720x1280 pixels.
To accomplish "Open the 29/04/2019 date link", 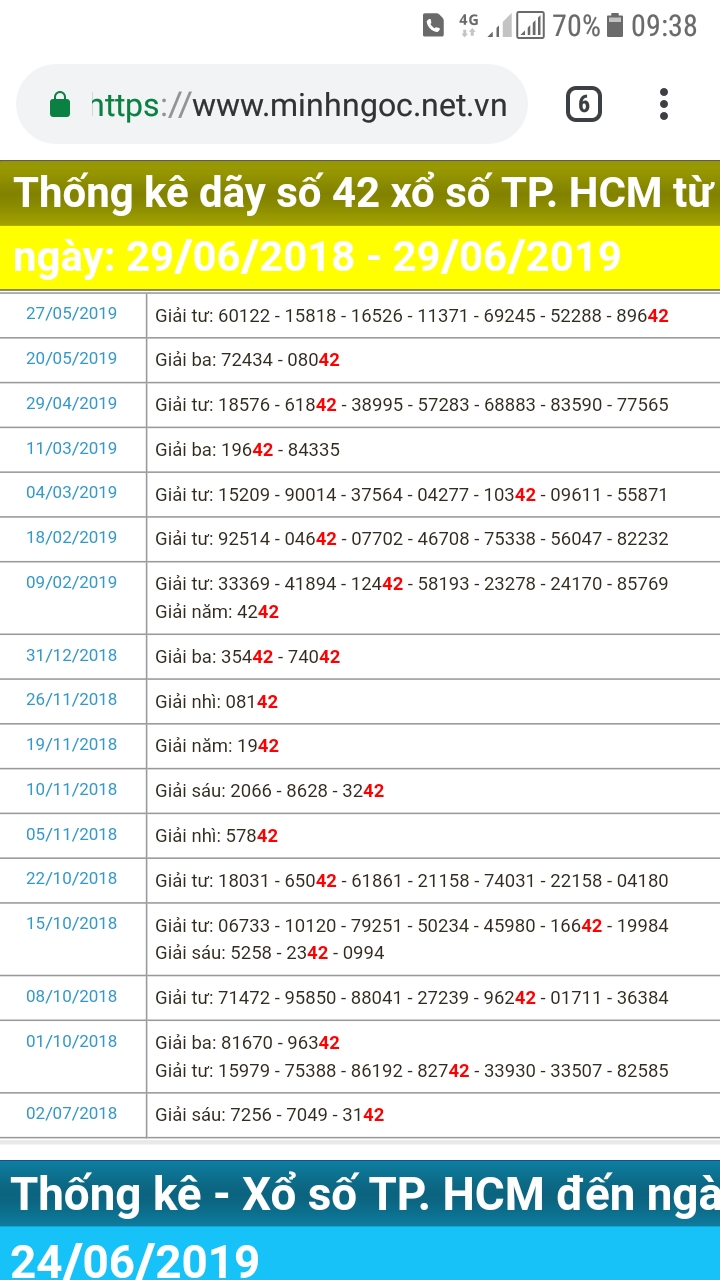I will (x=71, y=403).
